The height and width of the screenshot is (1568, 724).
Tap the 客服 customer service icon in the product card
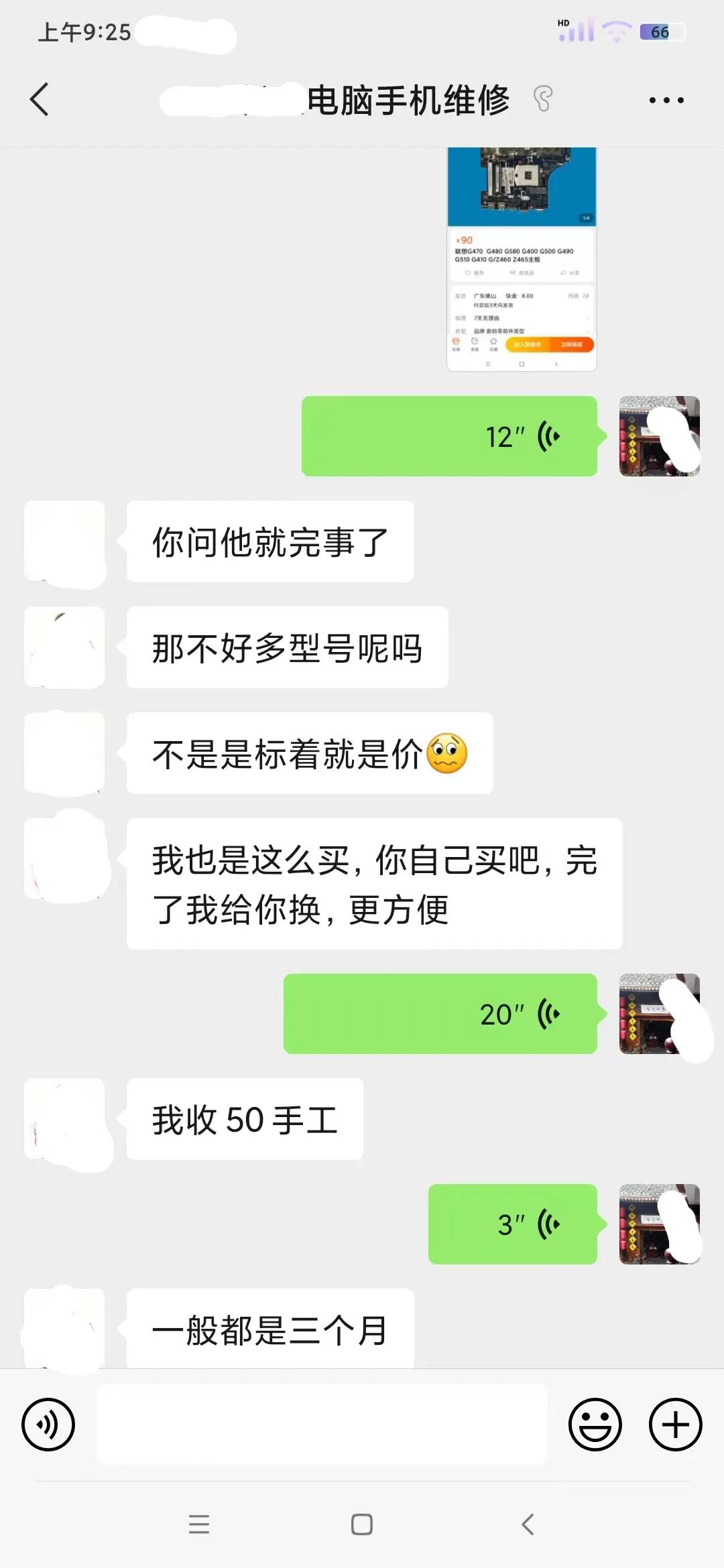475,344
